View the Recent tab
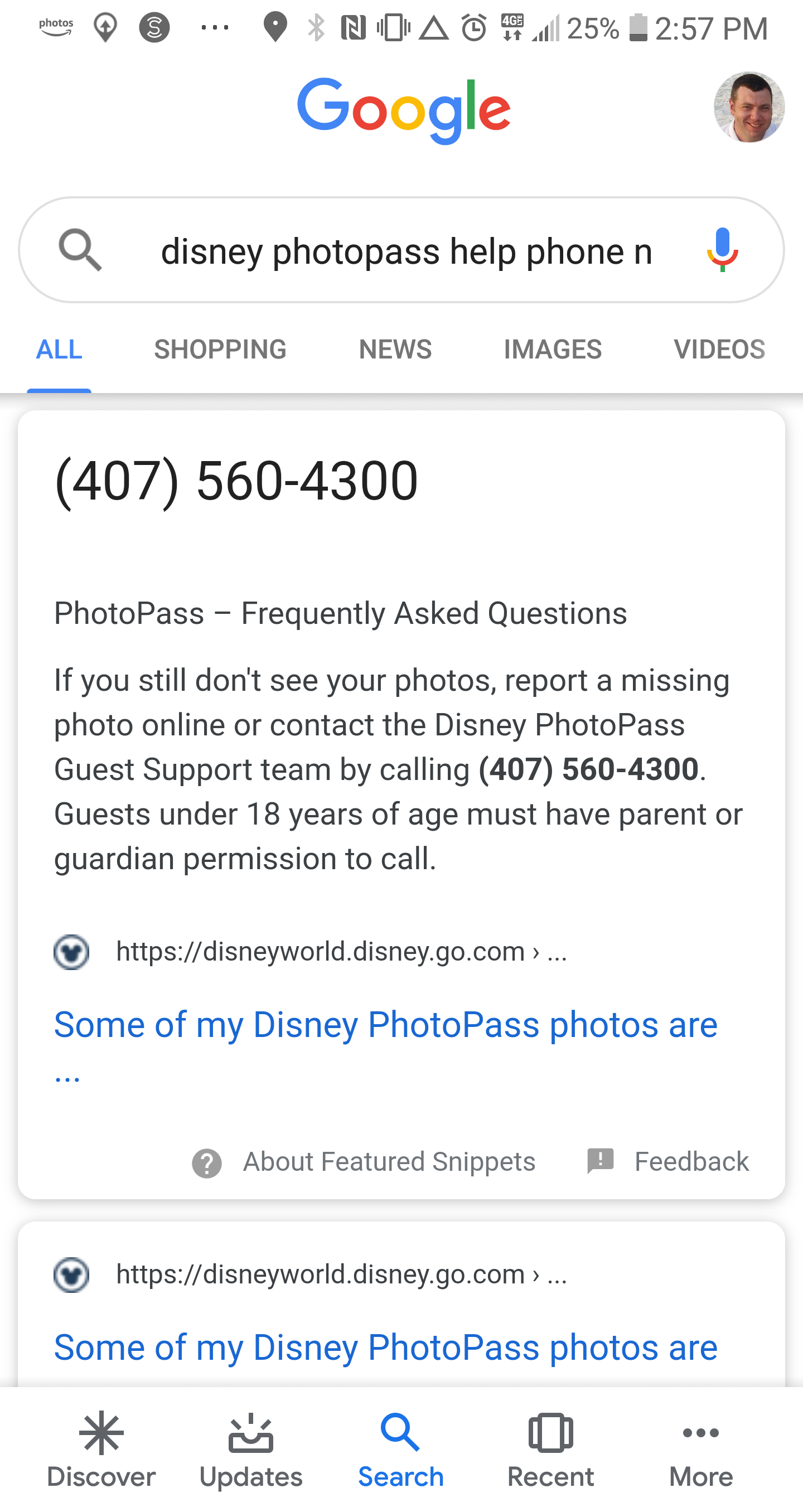The width and height of the screenshot is (803, 1512). 550,1450
